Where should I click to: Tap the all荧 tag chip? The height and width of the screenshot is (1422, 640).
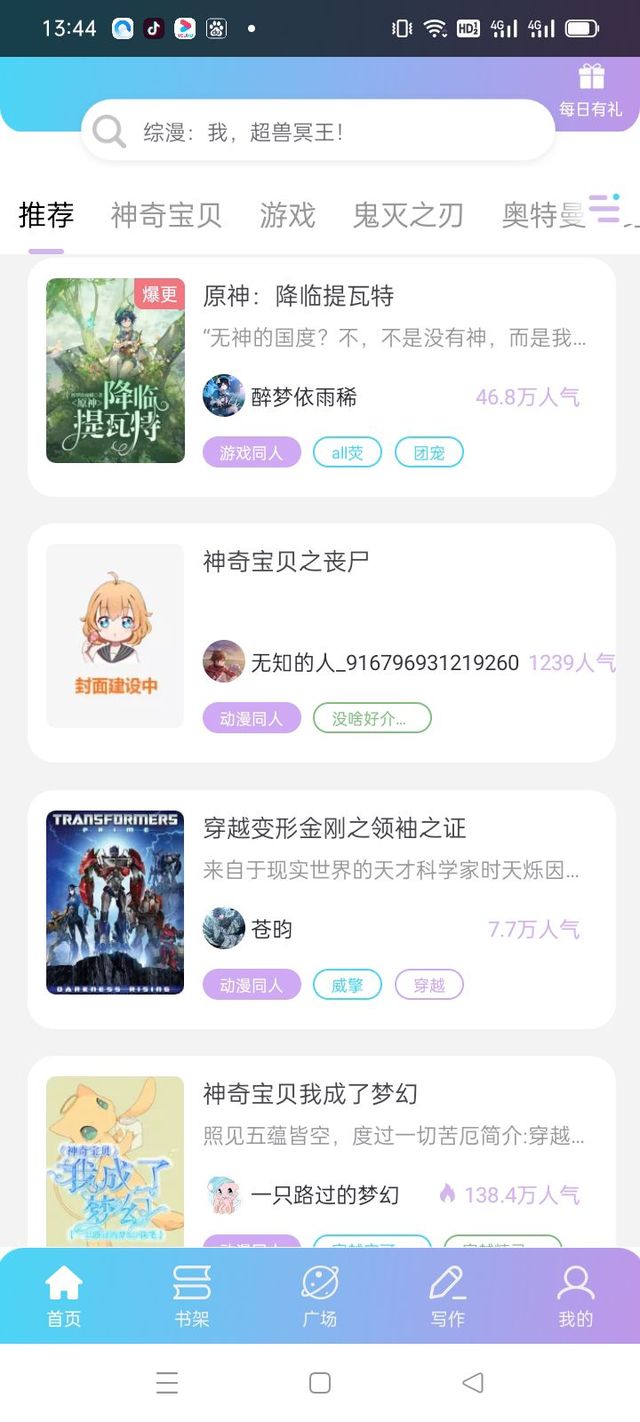[347, 453]
